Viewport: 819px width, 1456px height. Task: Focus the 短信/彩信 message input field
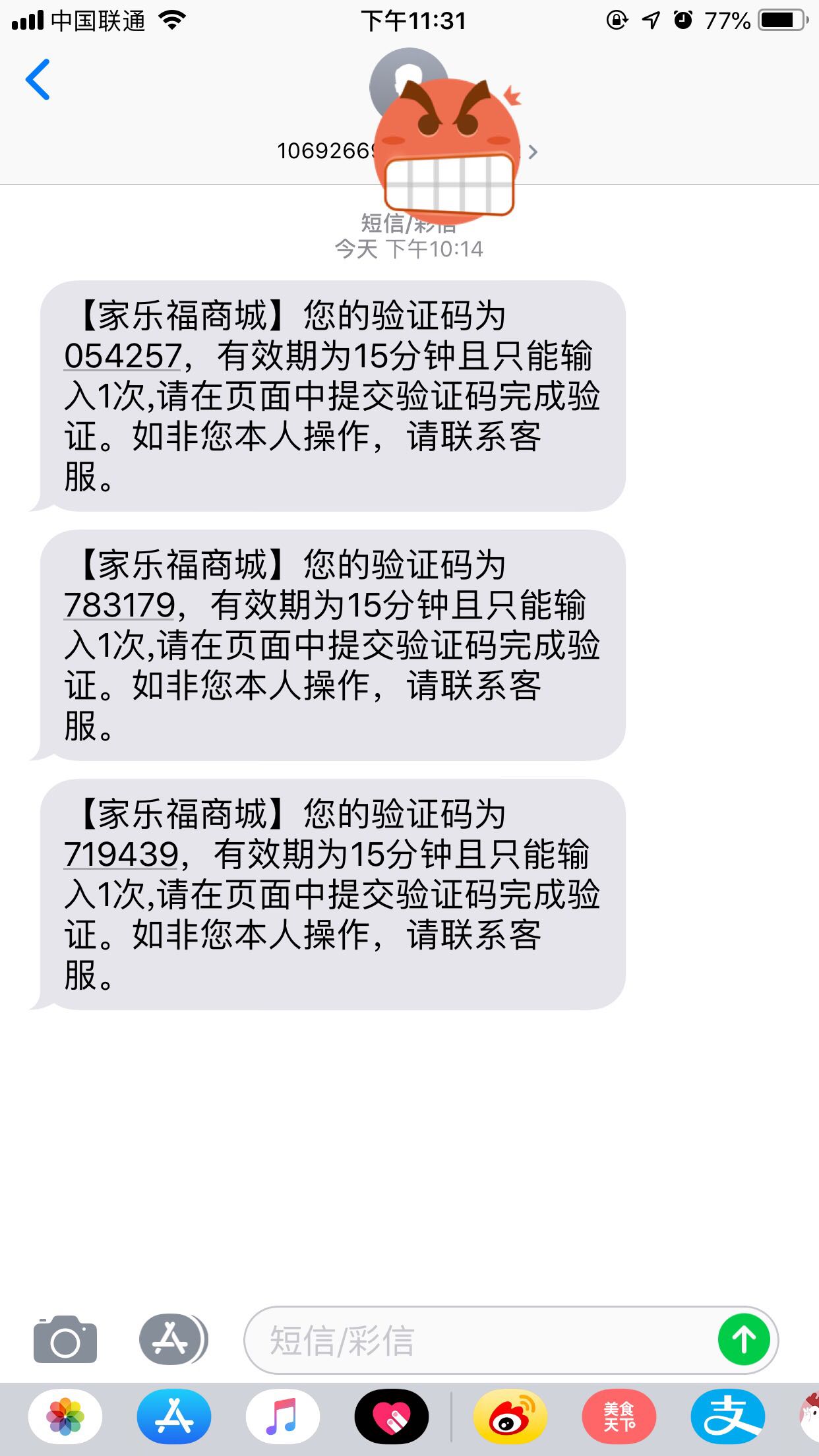[481, 1340]
